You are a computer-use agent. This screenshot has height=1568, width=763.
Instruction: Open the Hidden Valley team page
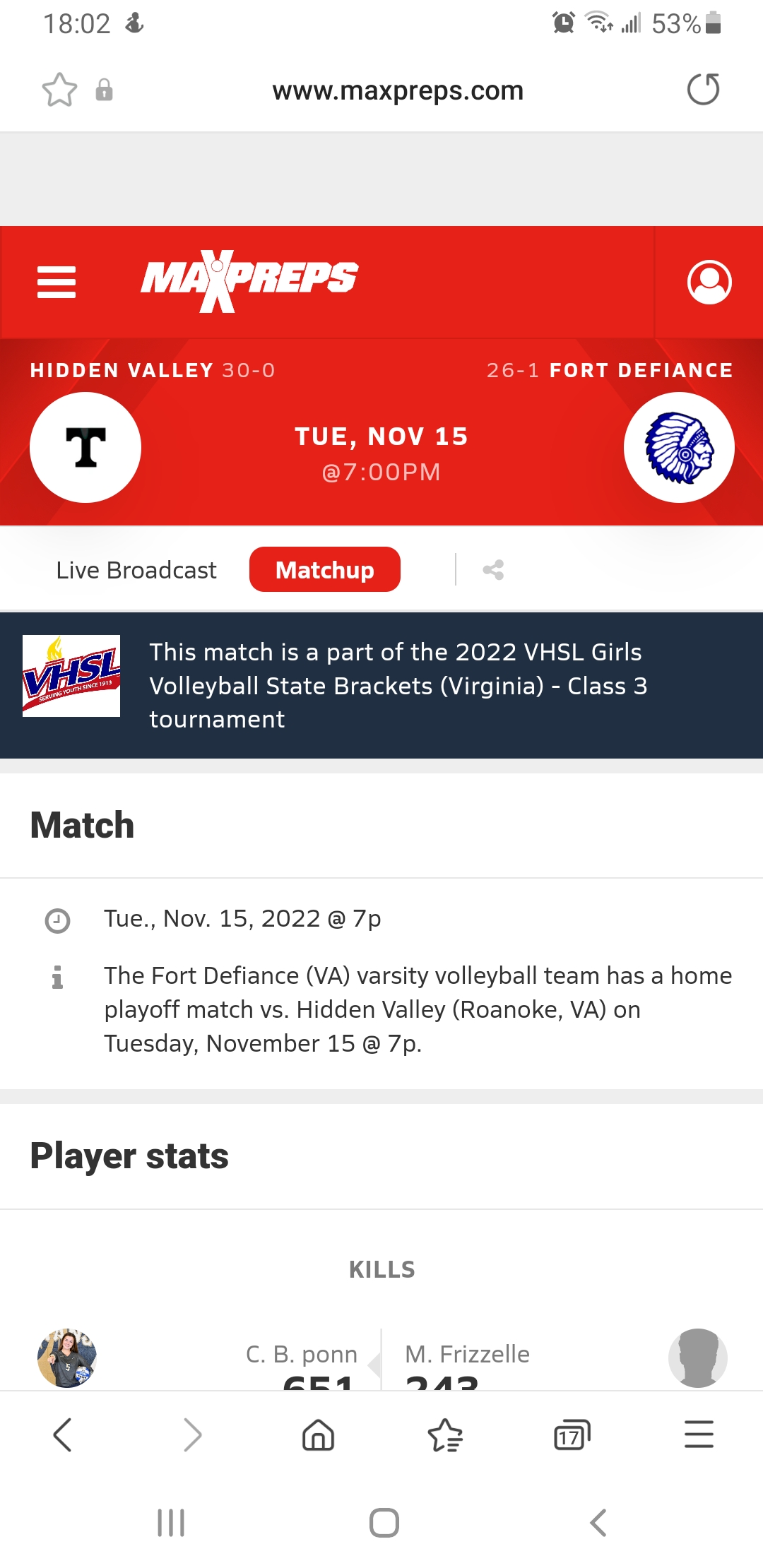point(85,448)
